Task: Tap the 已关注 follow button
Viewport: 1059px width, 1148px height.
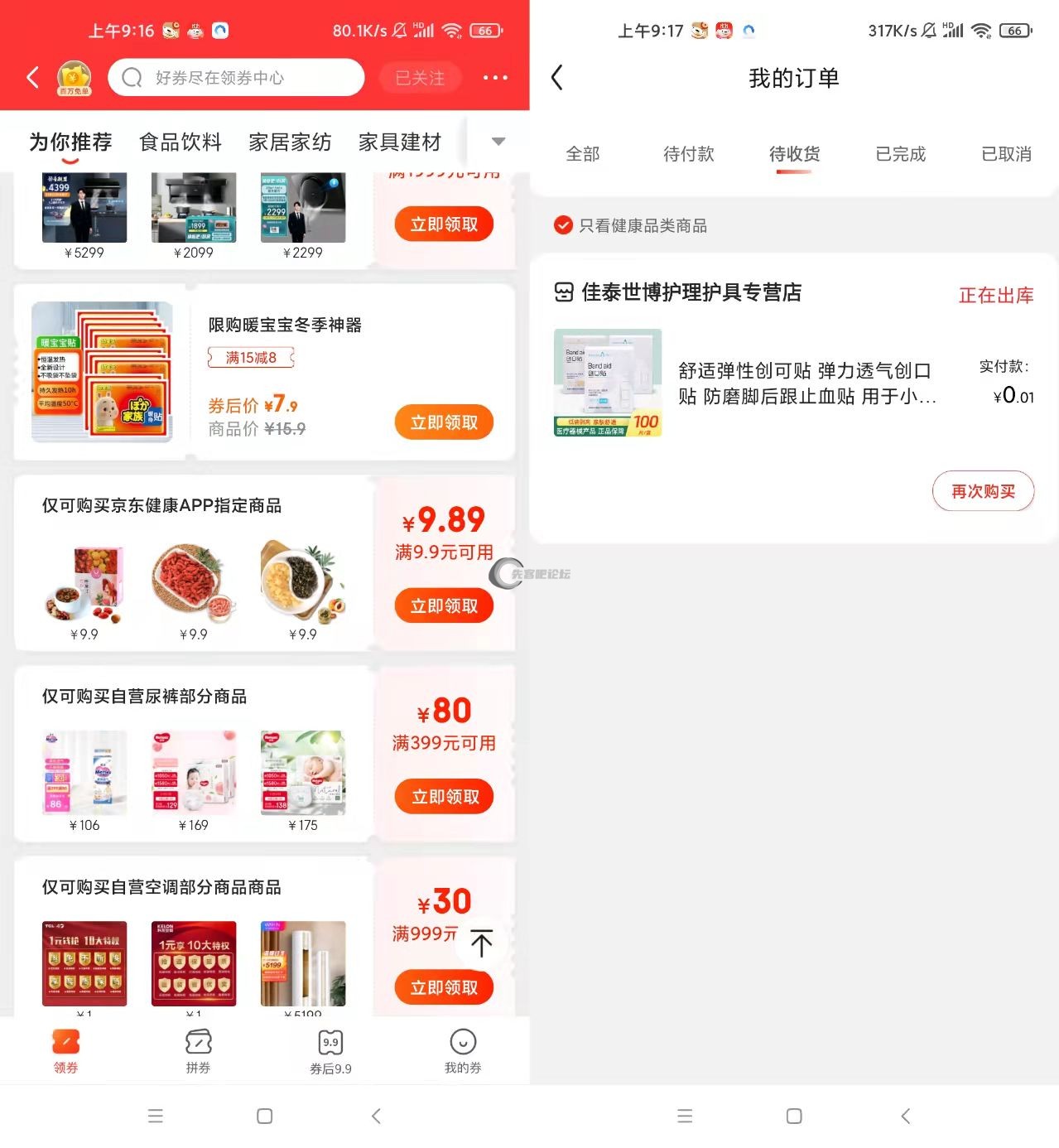Action: (x=420, y=78)
